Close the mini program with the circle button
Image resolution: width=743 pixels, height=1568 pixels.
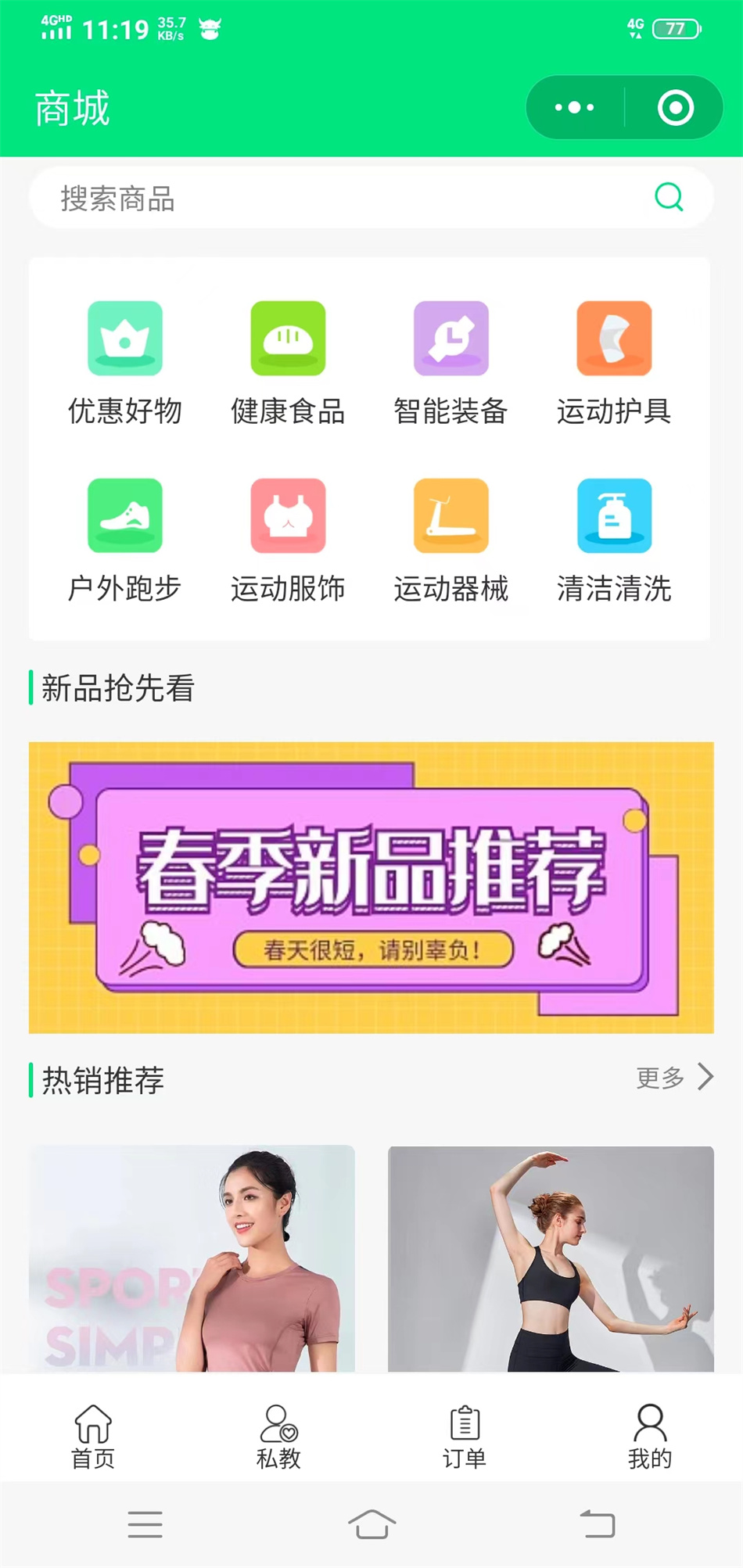tap(676, 107)
